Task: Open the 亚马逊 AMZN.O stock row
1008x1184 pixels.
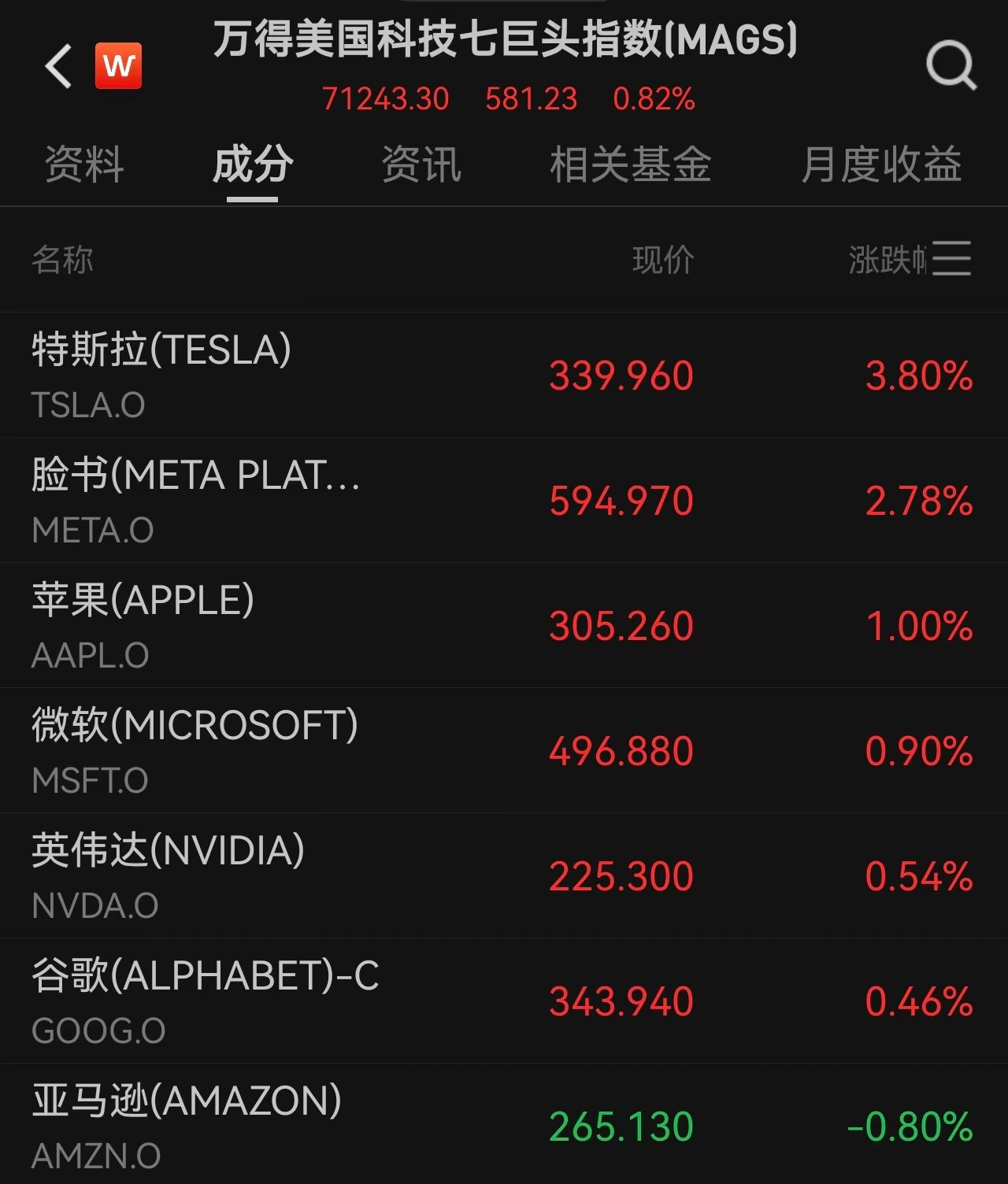Action: (x=504, y=1124)
